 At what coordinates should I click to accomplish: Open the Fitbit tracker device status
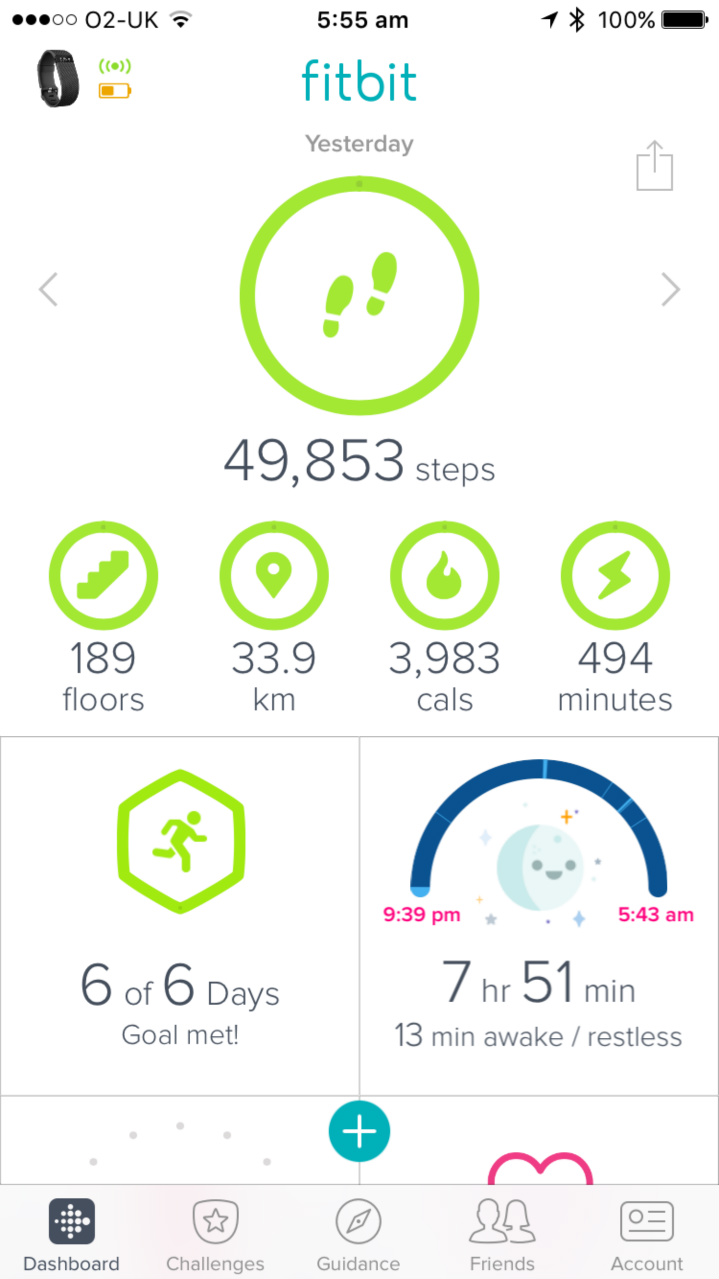pos(62,79)
